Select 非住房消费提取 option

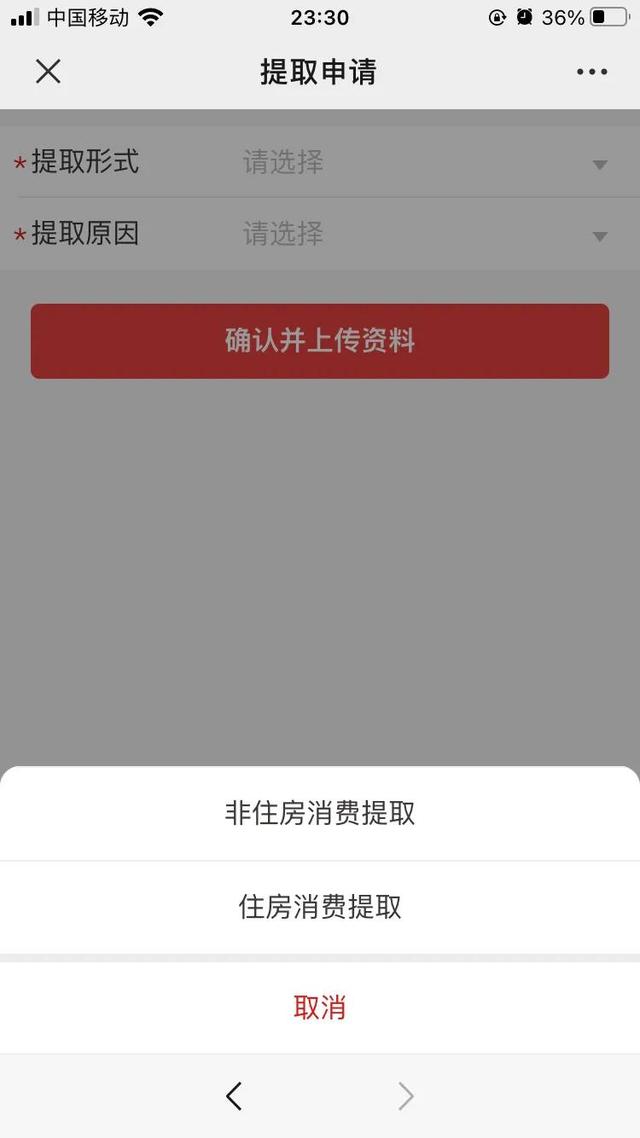(320, 814)
